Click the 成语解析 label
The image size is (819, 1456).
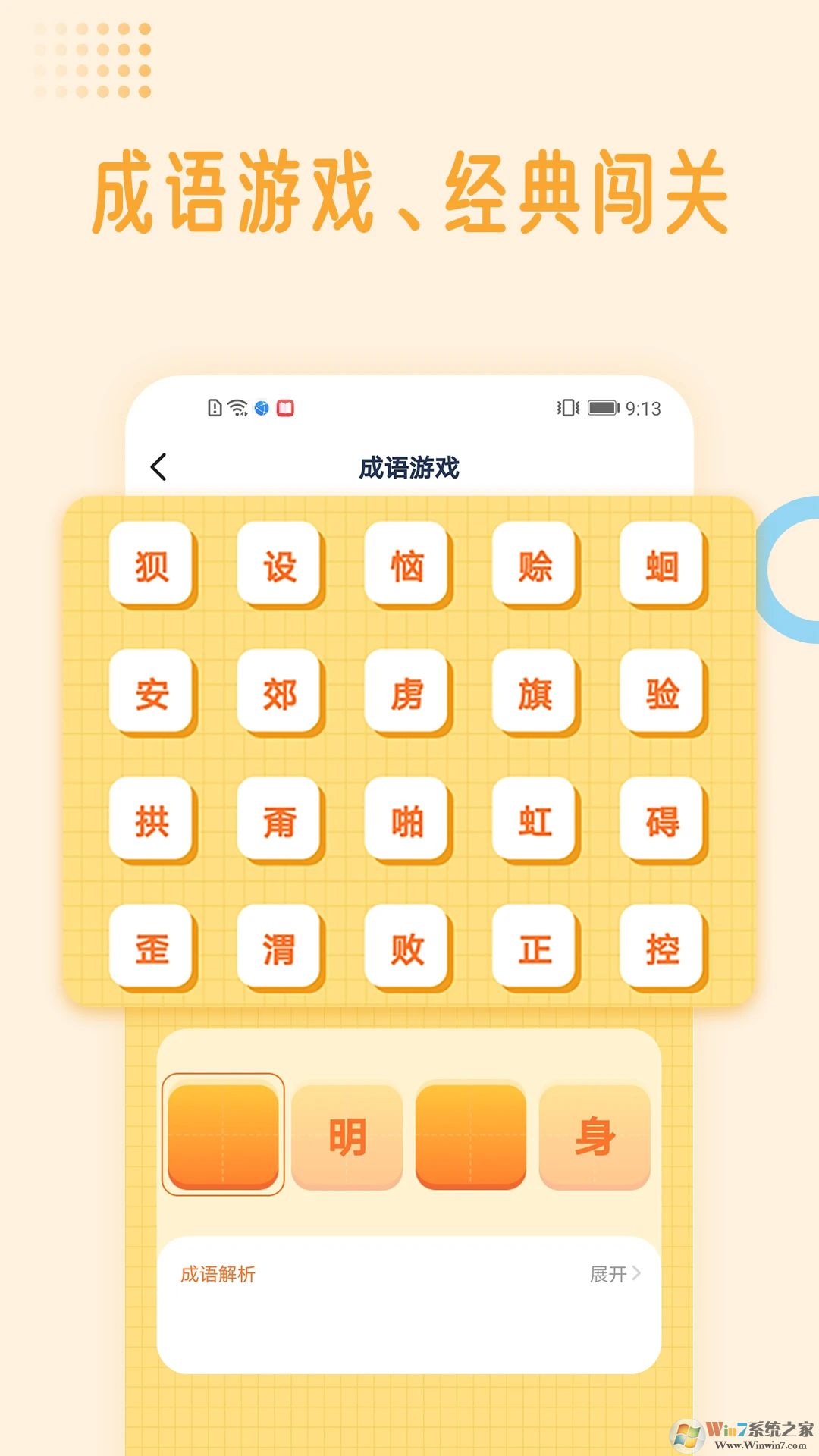pyautogui.click(x=218, y=1276)
